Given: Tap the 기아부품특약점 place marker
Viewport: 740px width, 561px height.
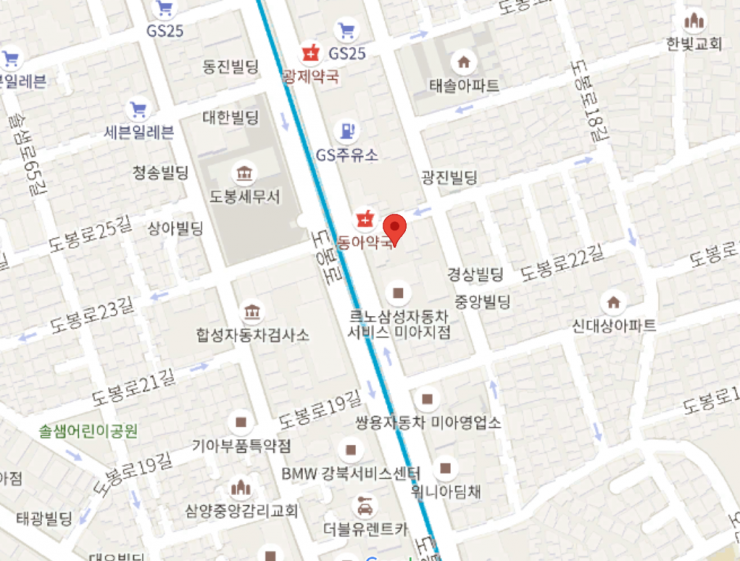Looking at the screenshot, I should pos(240,423).
